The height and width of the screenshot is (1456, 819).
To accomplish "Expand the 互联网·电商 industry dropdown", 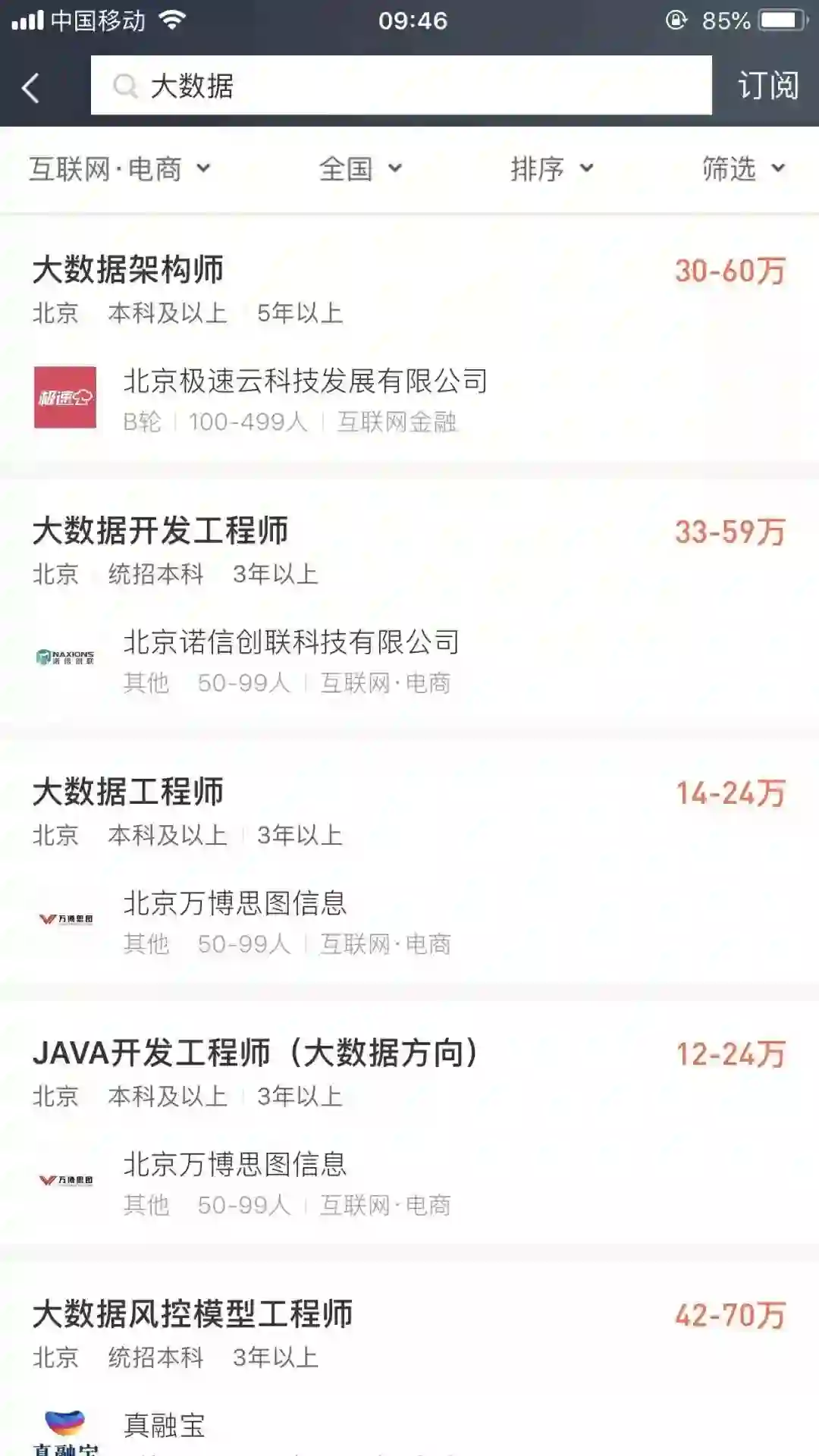I will click(119, 169).
